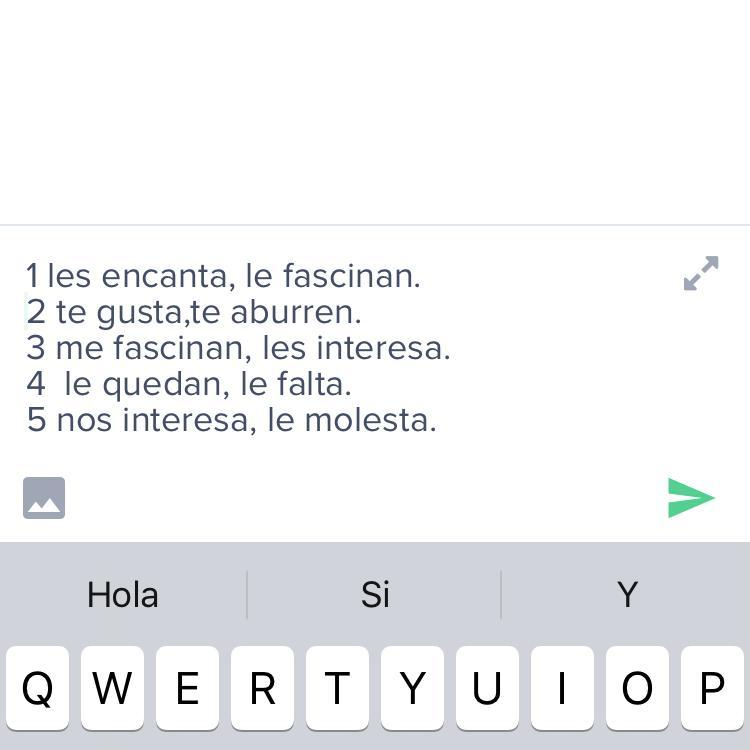Pick the 'Y' suggestion above keyboard
This screenshot has height=750, width=750.
(627, 594)
